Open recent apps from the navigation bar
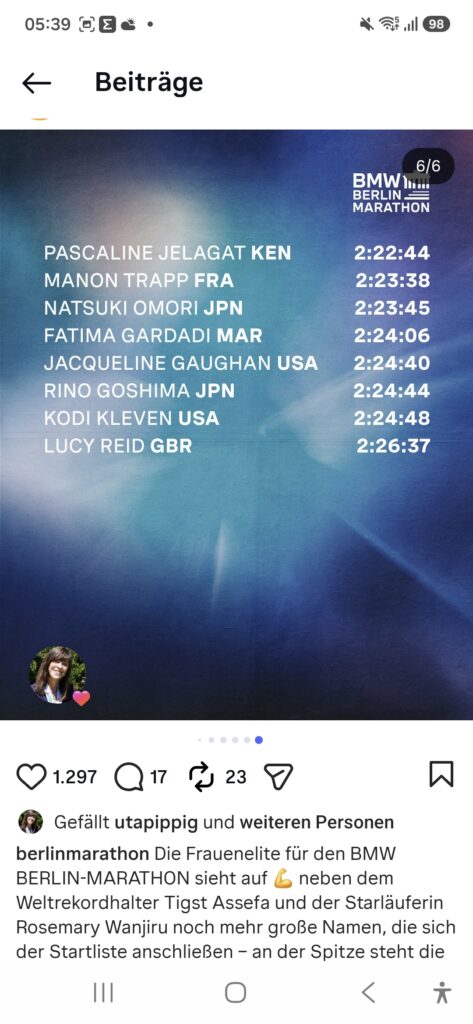473x1024 pixels. click(103, 993)
